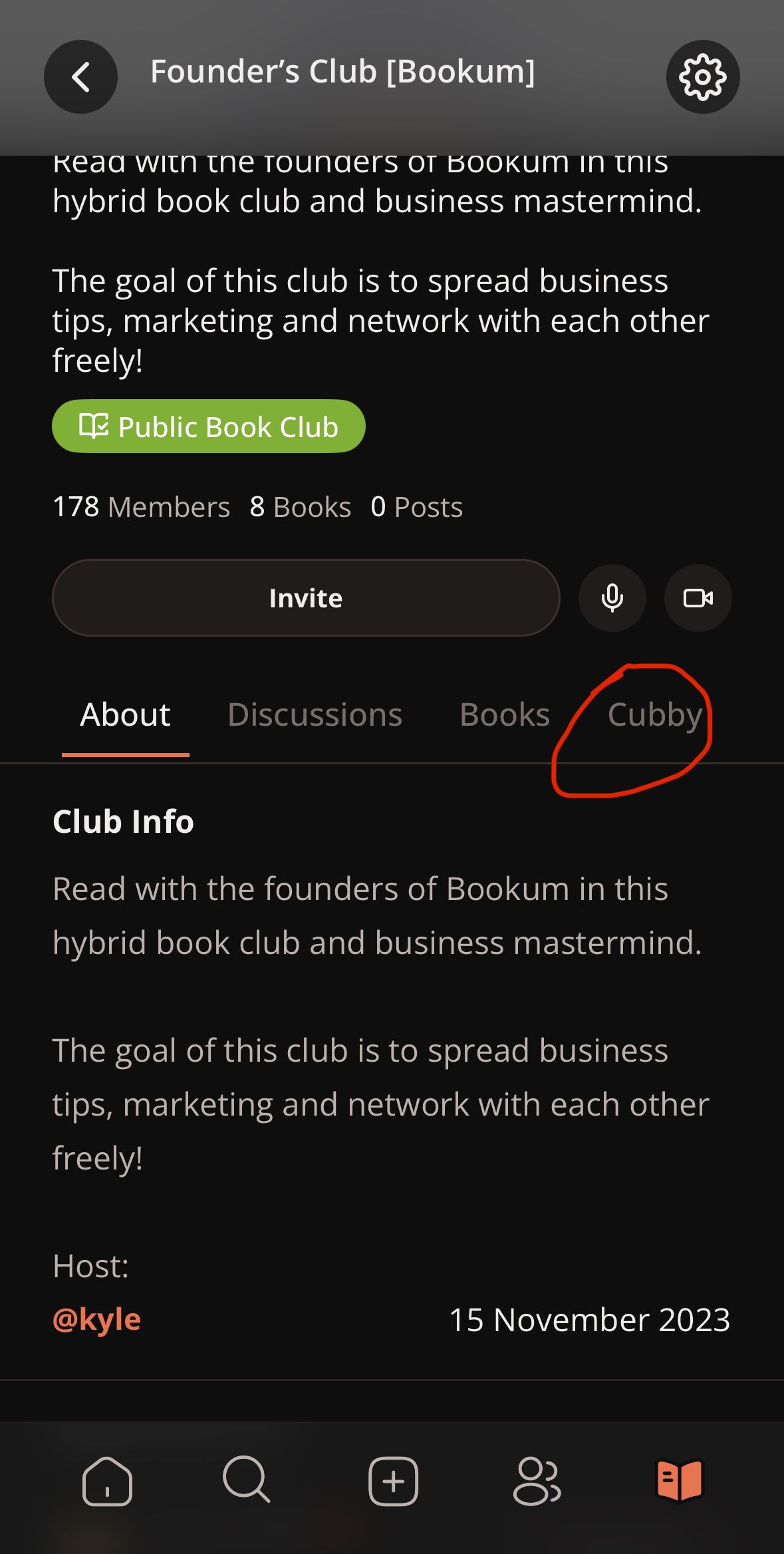Screen dimensions: 784x1554
Task: Start an audio room with the microphone
Action: pos(612,597)
